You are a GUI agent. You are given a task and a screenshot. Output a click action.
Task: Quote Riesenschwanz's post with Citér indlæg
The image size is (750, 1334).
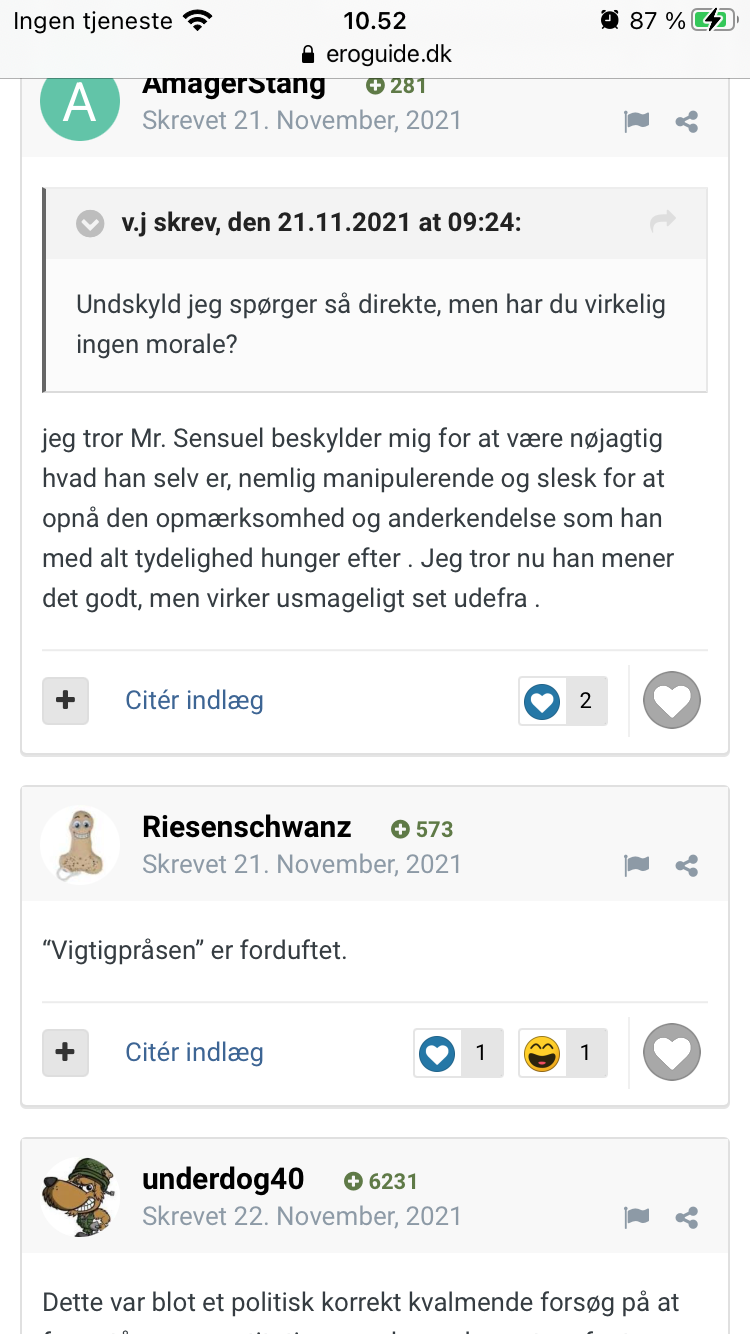194,1052
